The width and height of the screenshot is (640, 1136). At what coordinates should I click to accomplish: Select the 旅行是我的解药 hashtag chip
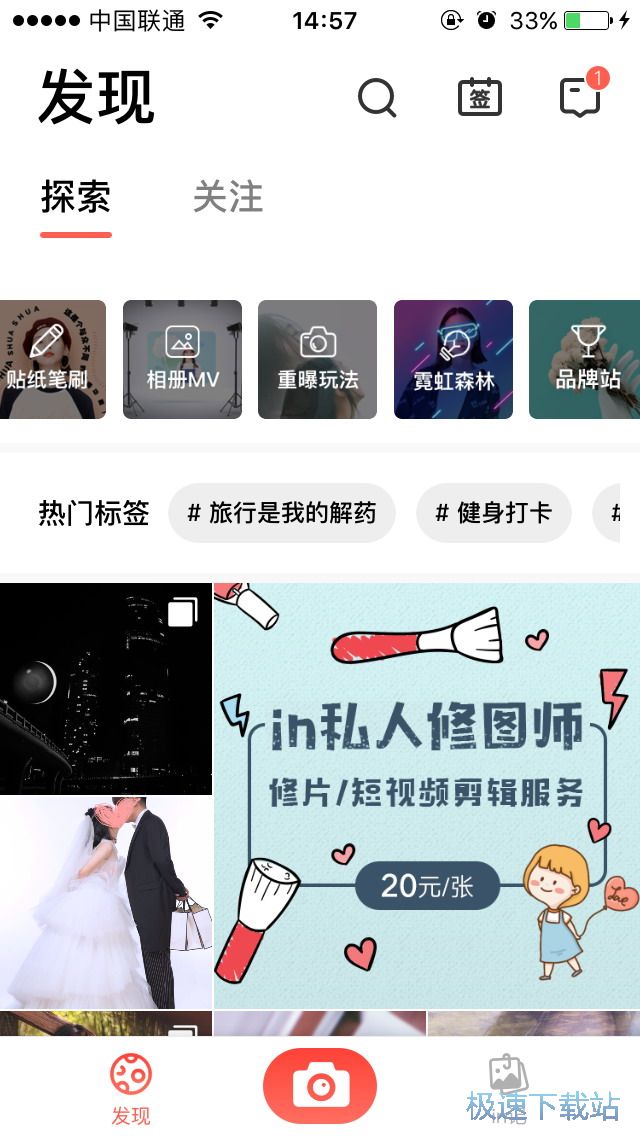pyautogui.click(x=282, y=513)
